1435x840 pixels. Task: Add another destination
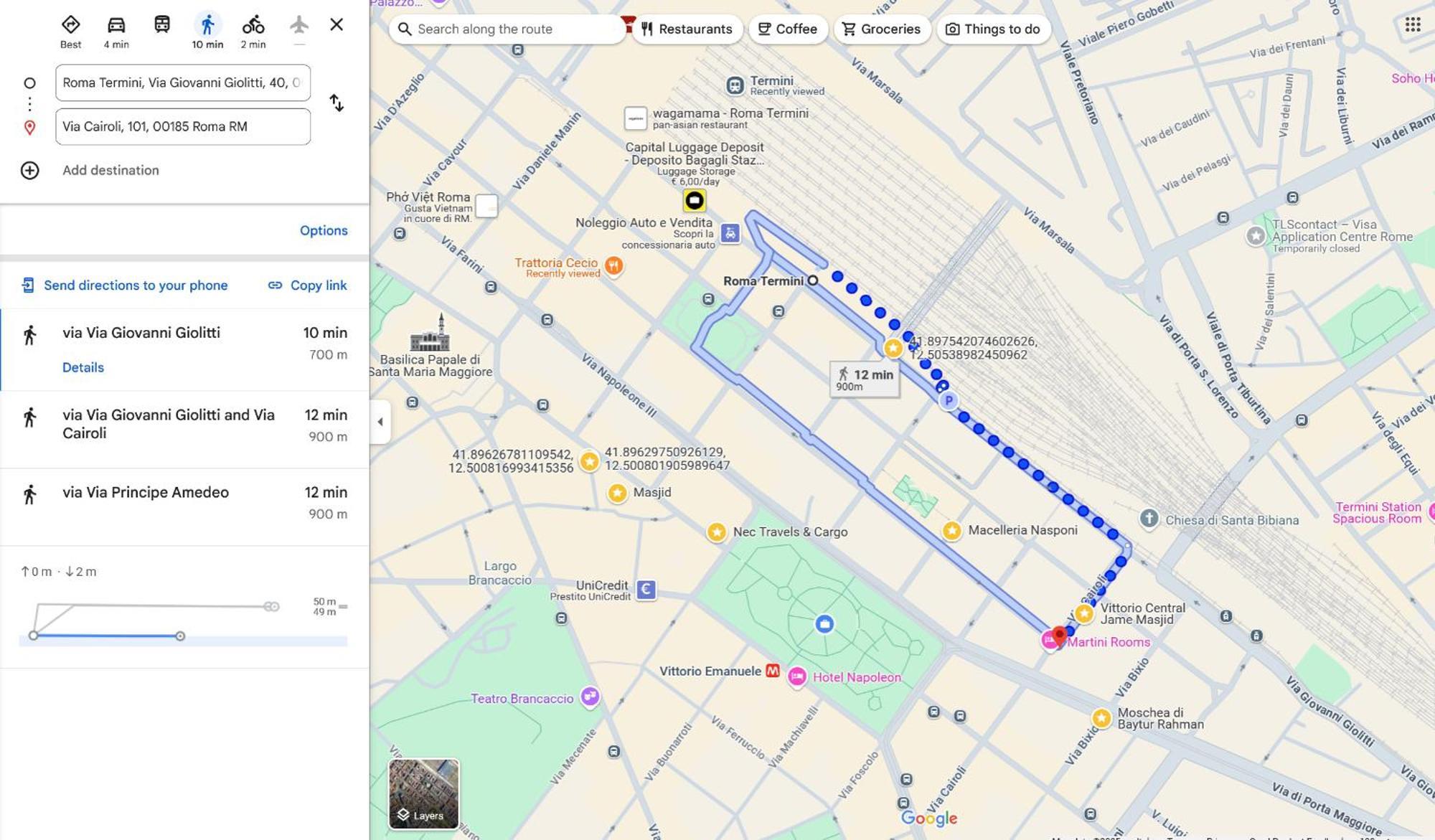tap(110, 171)
